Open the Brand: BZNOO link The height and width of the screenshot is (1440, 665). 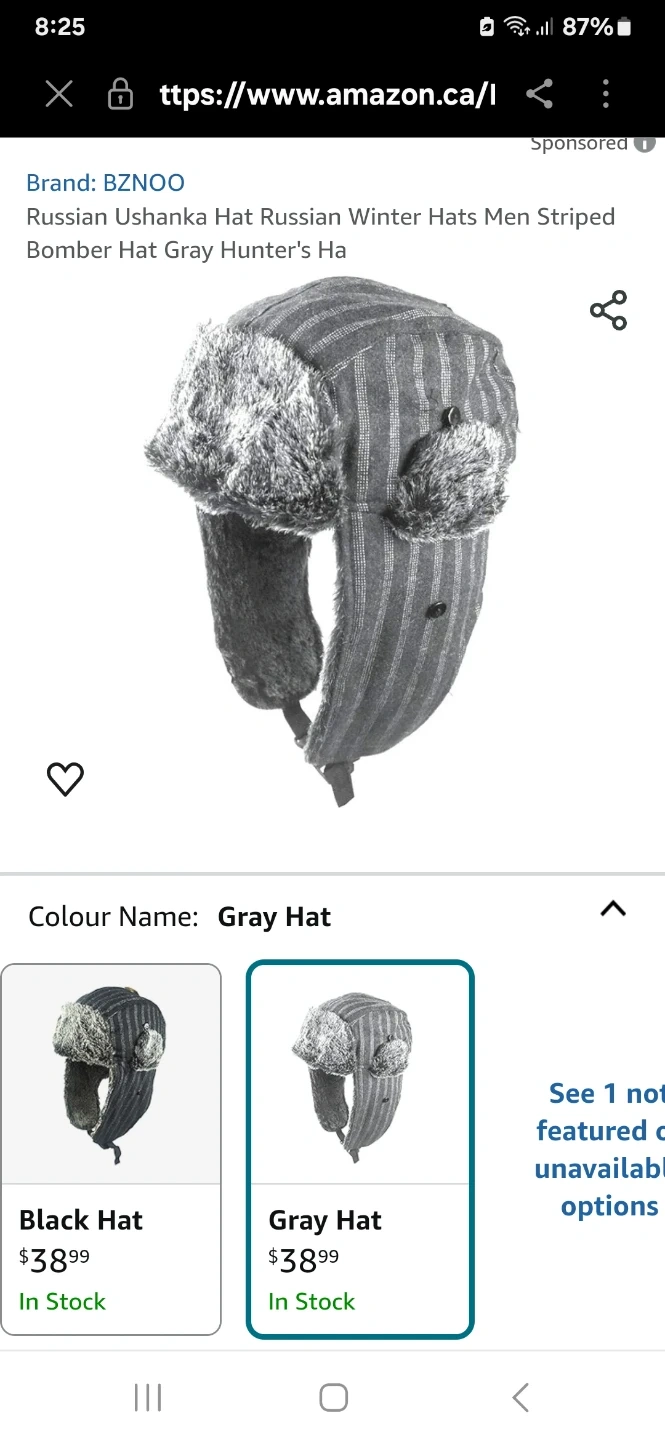[105, 183]
